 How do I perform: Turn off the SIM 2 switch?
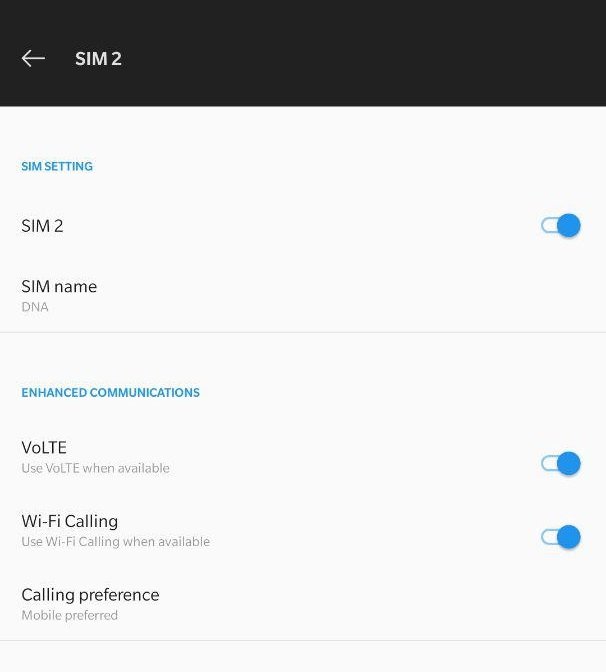coord(560,226)
